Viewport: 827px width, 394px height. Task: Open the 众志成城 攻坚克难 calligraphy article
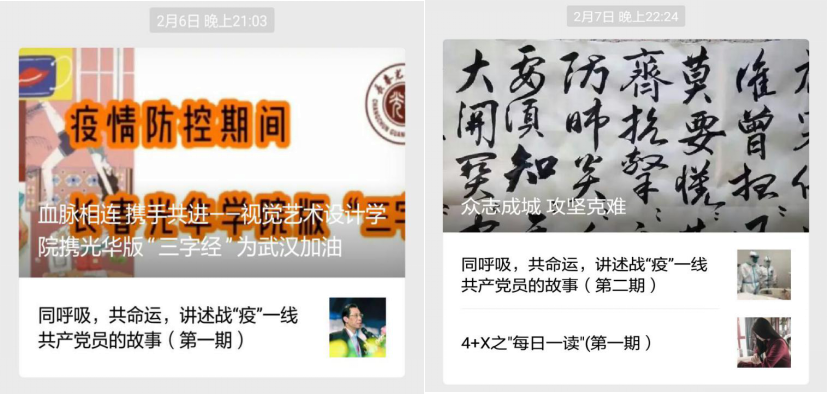(626, 136)
